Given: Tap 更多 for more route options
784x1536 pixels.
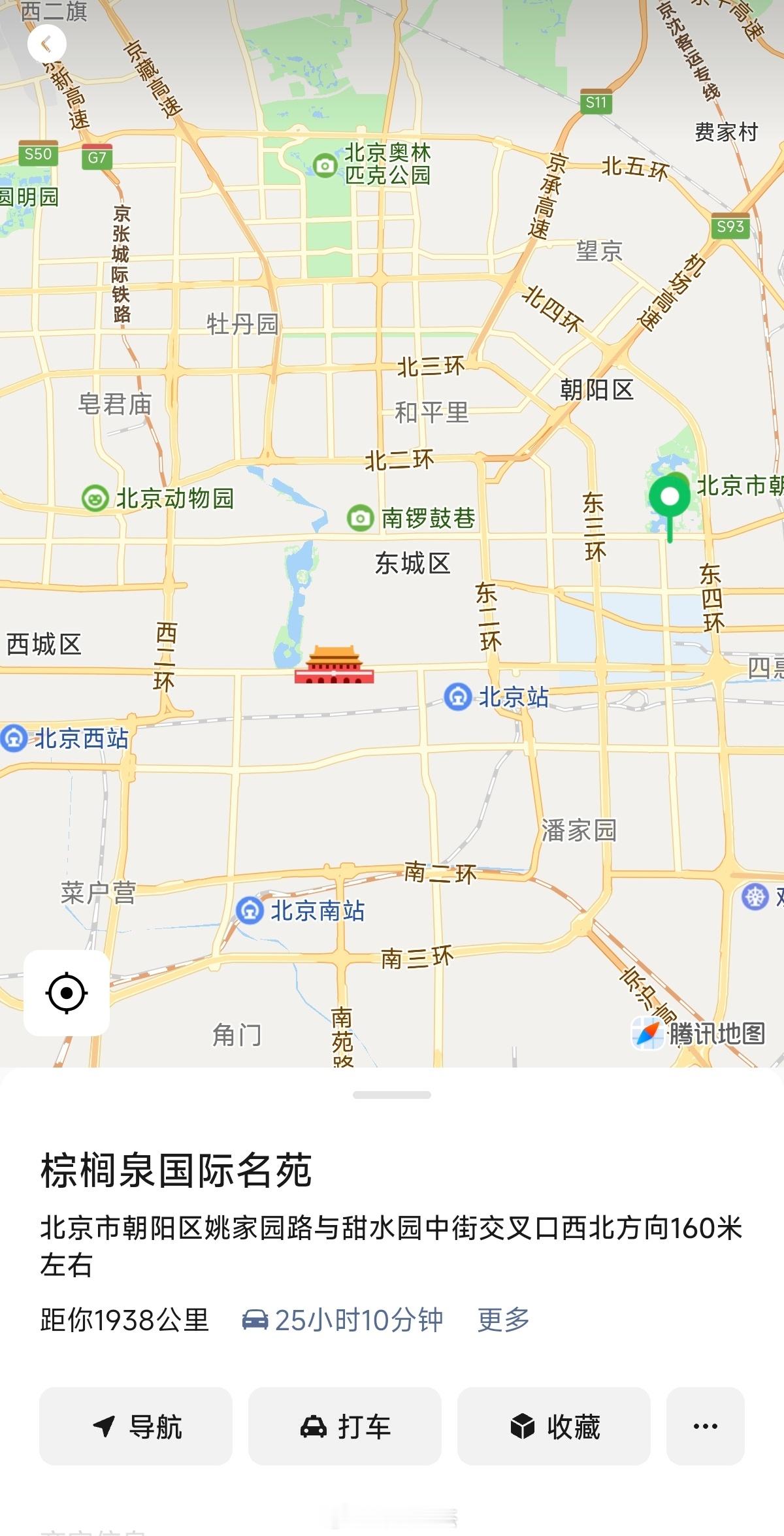Looking at the screenshot, I should click(503, 1319).
